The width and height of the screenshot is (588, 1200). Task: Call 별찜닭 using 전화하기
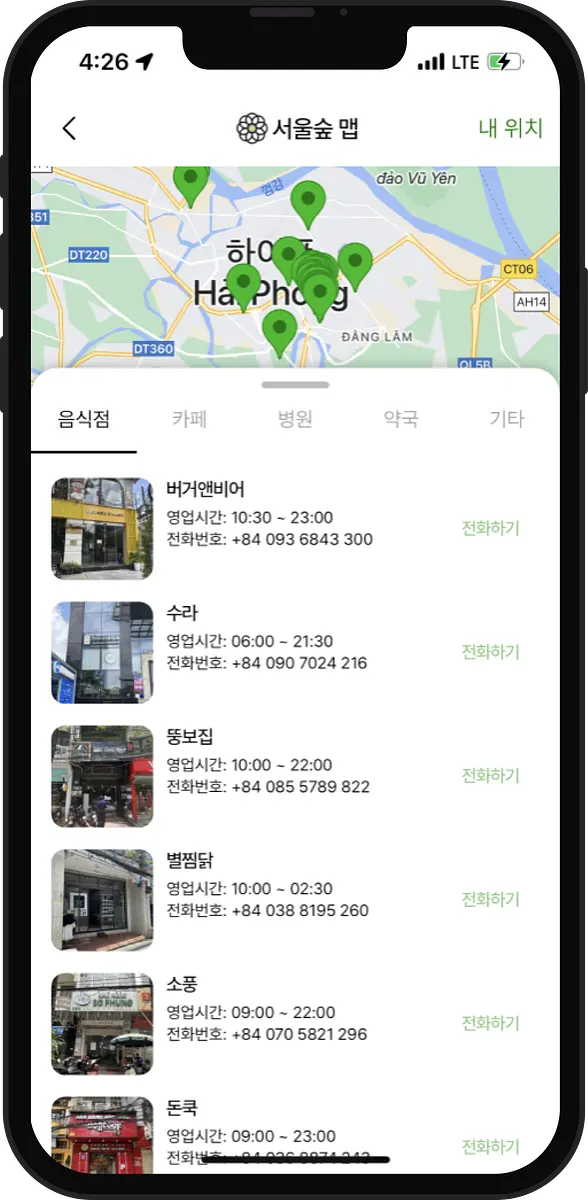pos(491,899)
